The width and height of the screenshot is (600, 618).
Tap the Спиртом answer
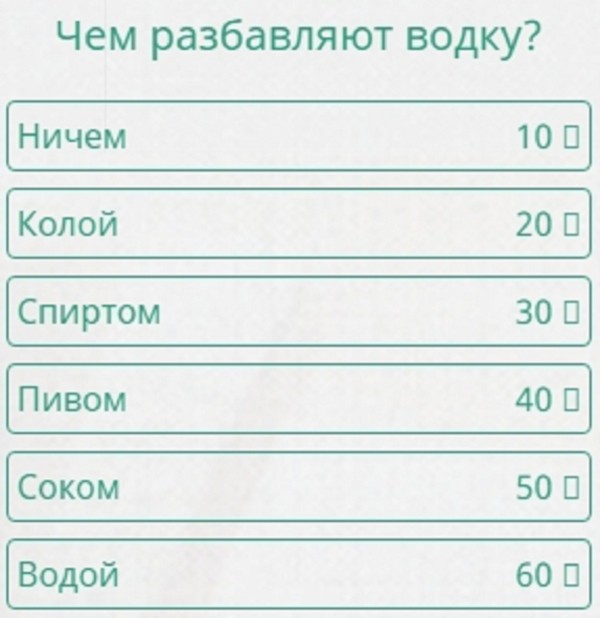[299, 312]
